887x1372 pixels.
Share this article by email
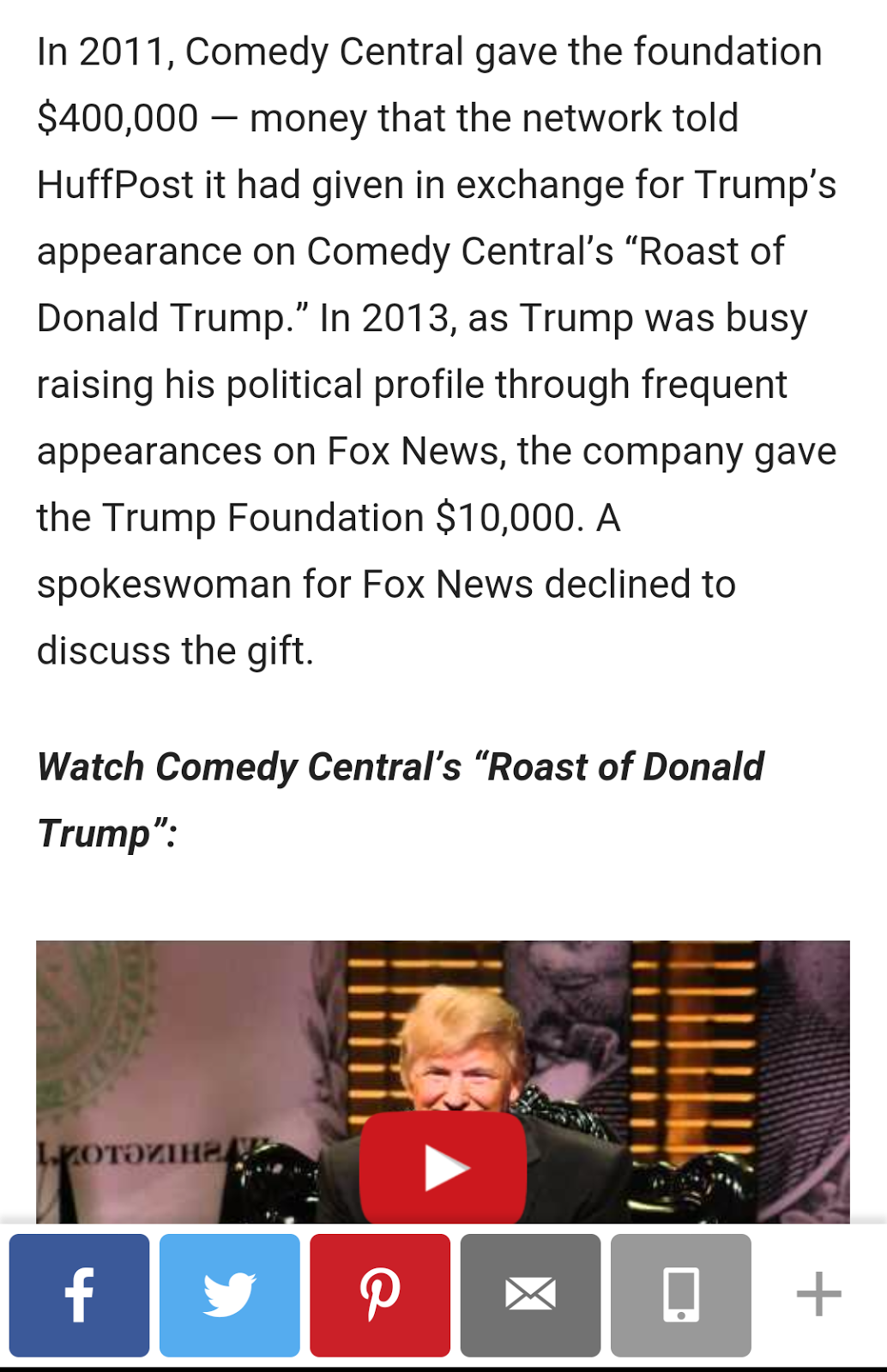pos(530,1295)
